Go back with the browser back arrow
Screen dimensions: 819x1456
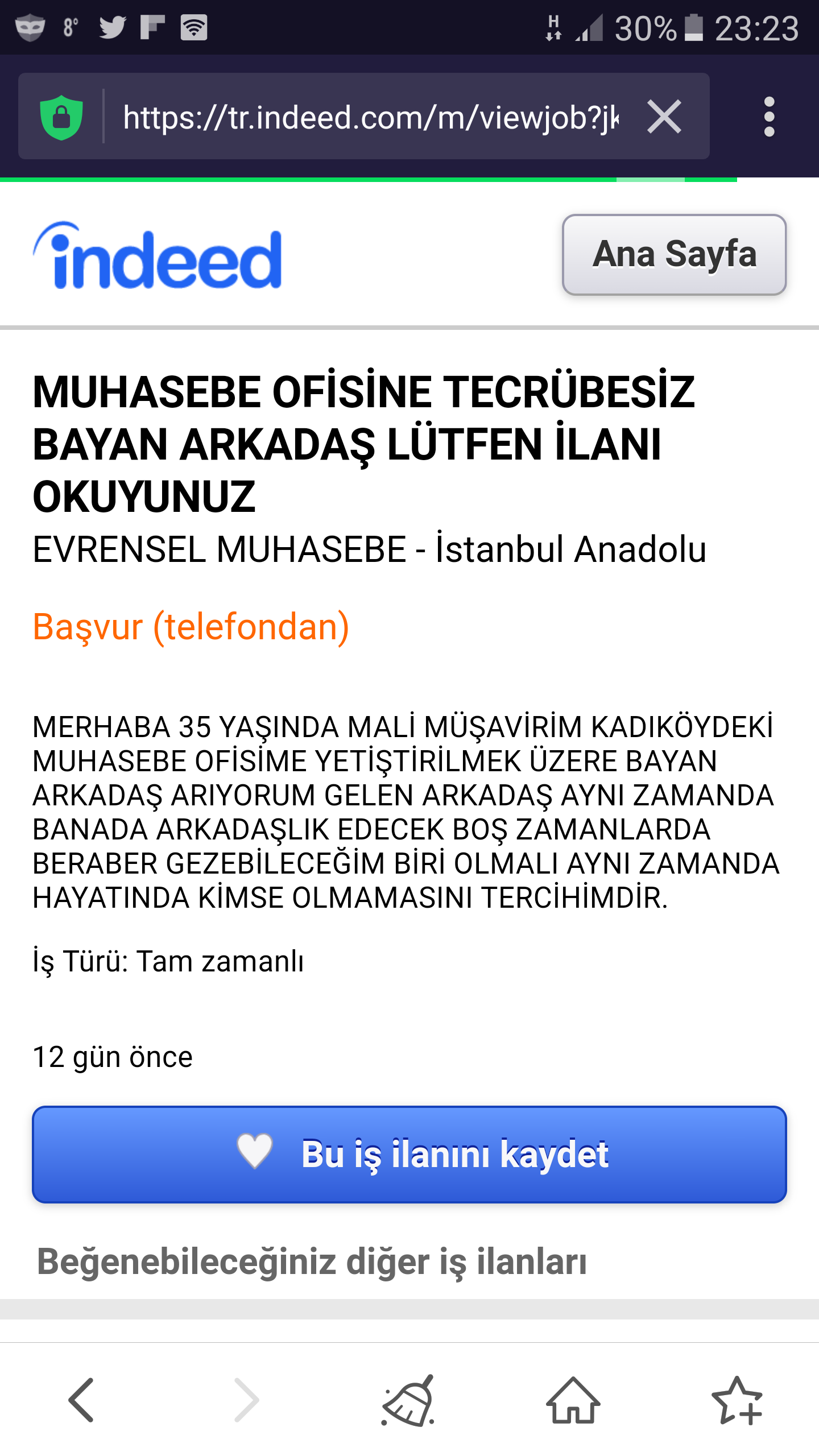point(81,1400)
